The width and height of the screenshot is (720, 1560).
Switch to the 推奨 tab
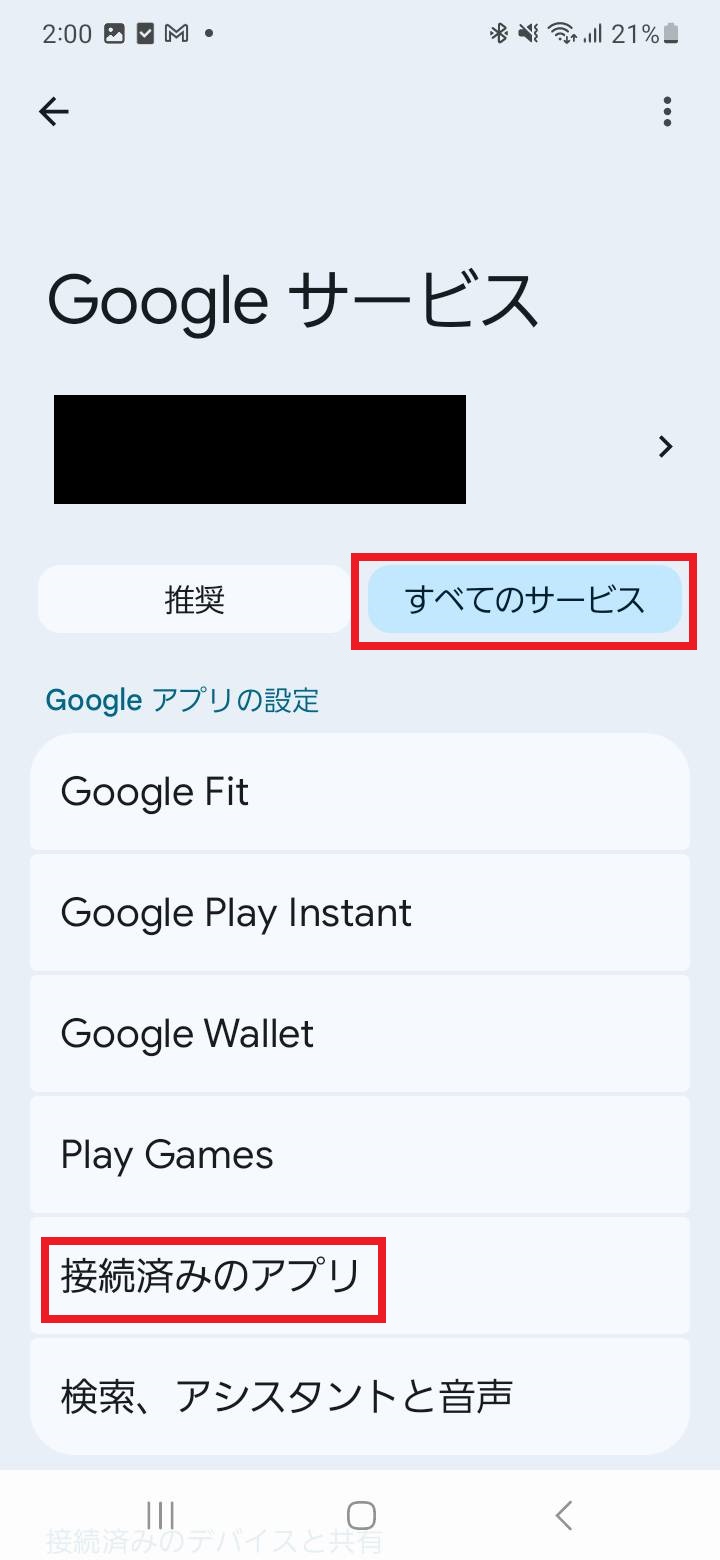(x=193, y=599)
